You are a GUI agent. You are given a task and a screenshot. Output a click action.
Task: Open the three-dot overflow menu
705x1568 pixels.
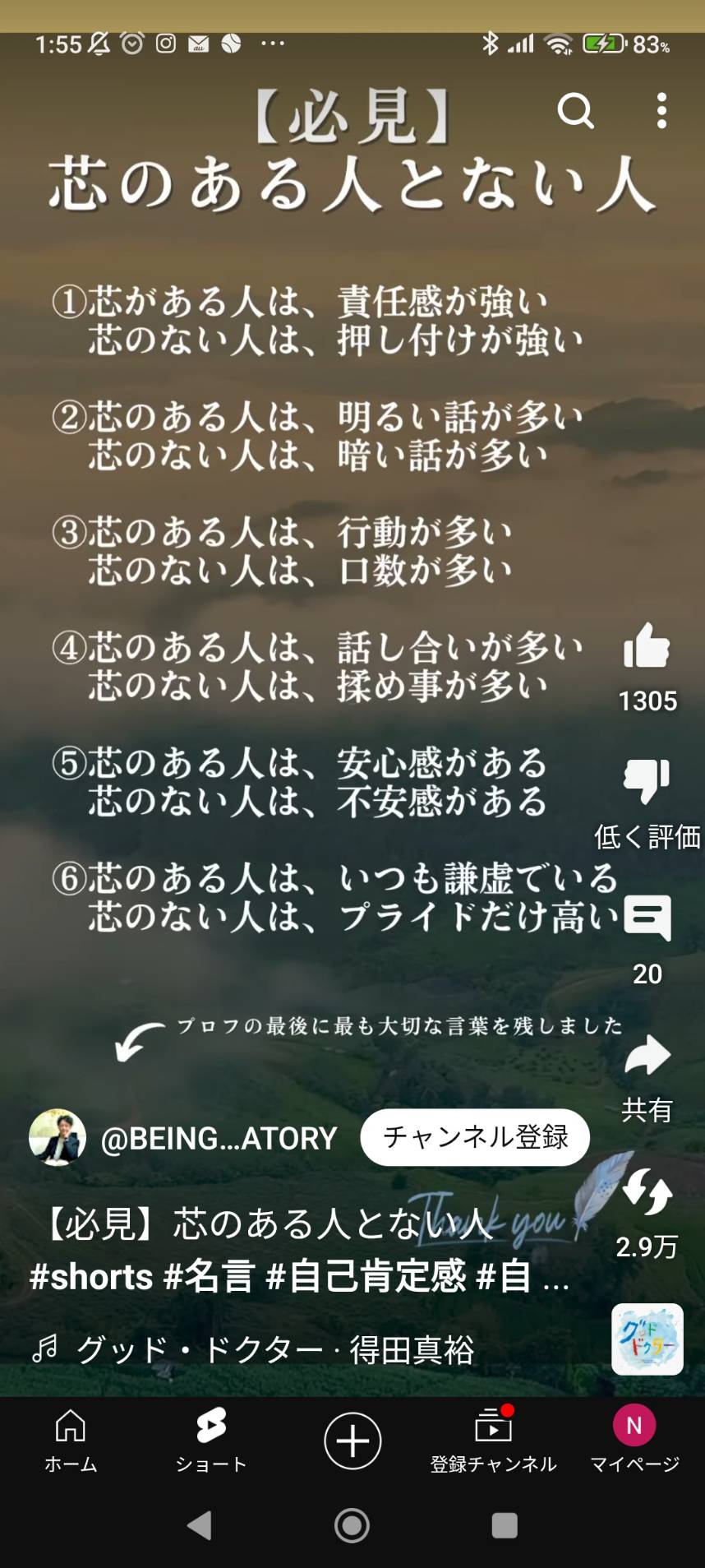coord(661,110)
